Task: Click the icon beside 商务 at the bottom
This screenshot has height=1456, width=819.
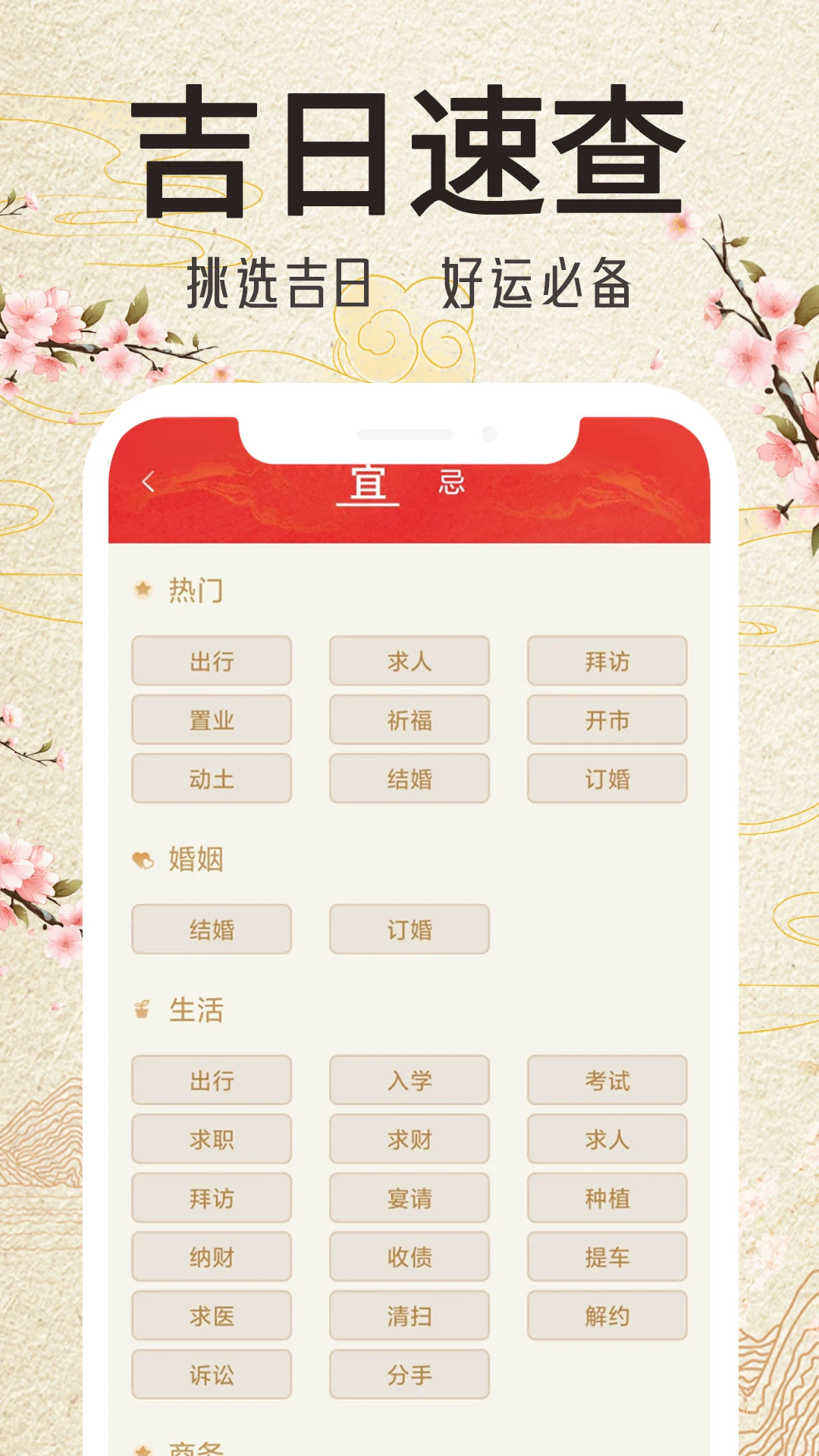Action: (141, 1447)
